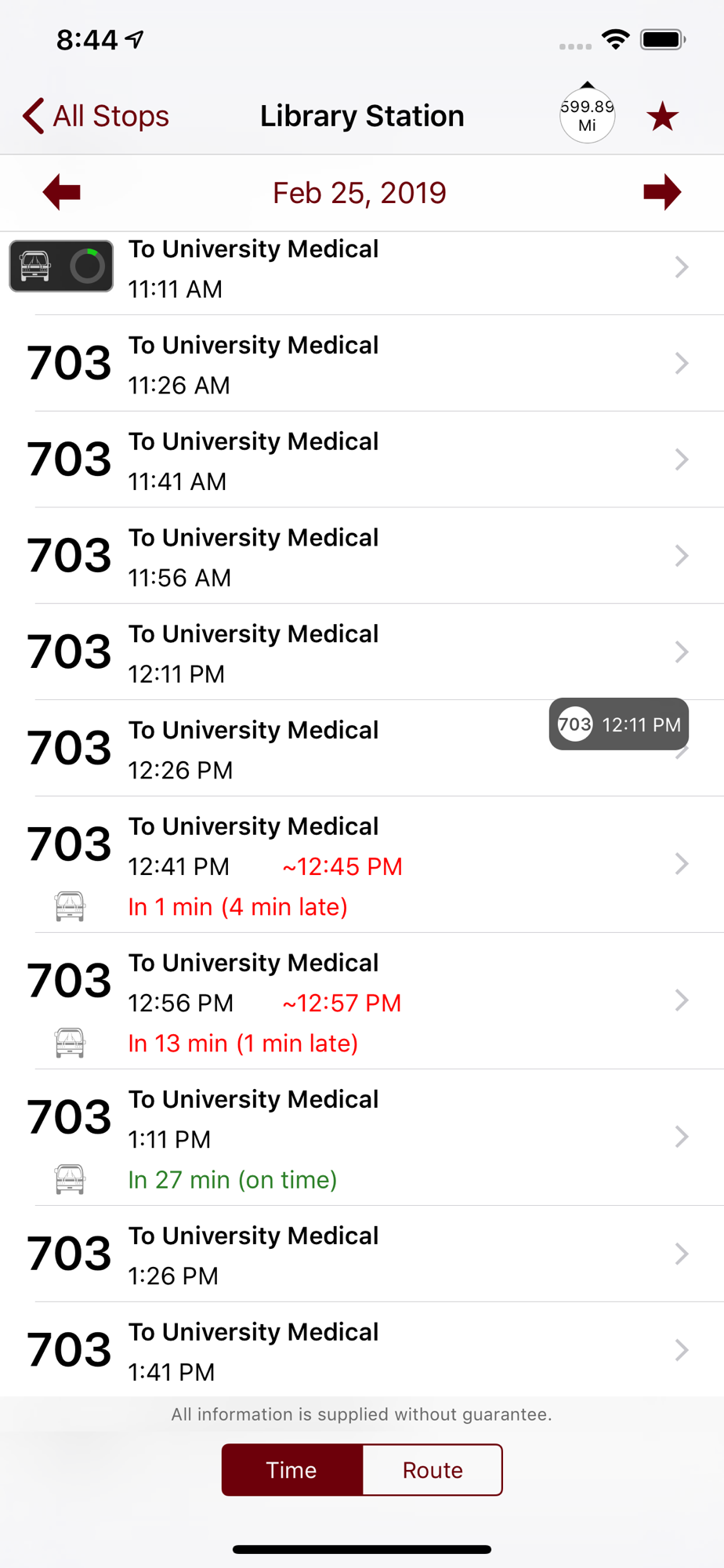Go to the next day
Screen dimensions: 724x1568
(x=662, y=192)
